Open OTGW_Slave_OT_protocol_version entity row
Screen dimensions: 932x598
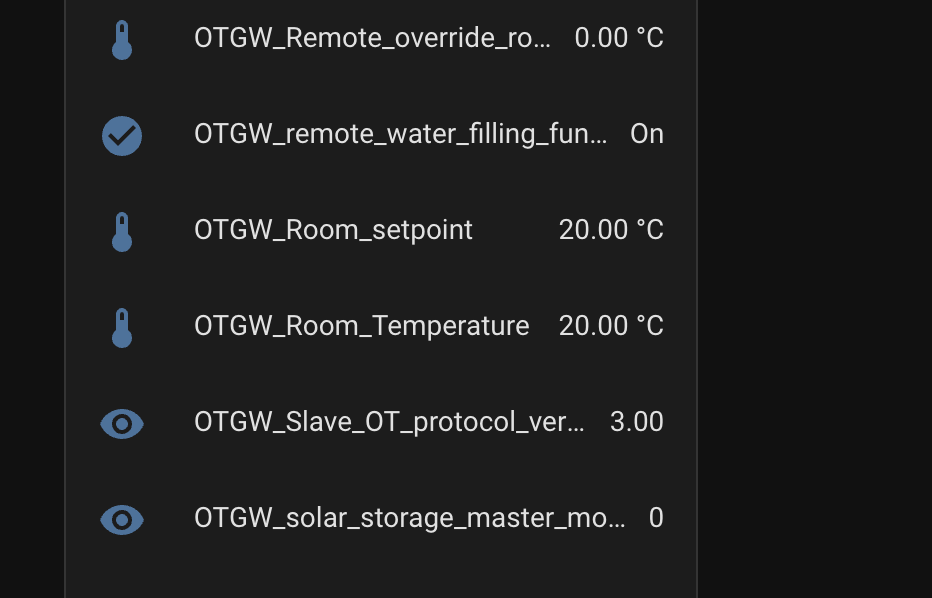tap(389, 422)
